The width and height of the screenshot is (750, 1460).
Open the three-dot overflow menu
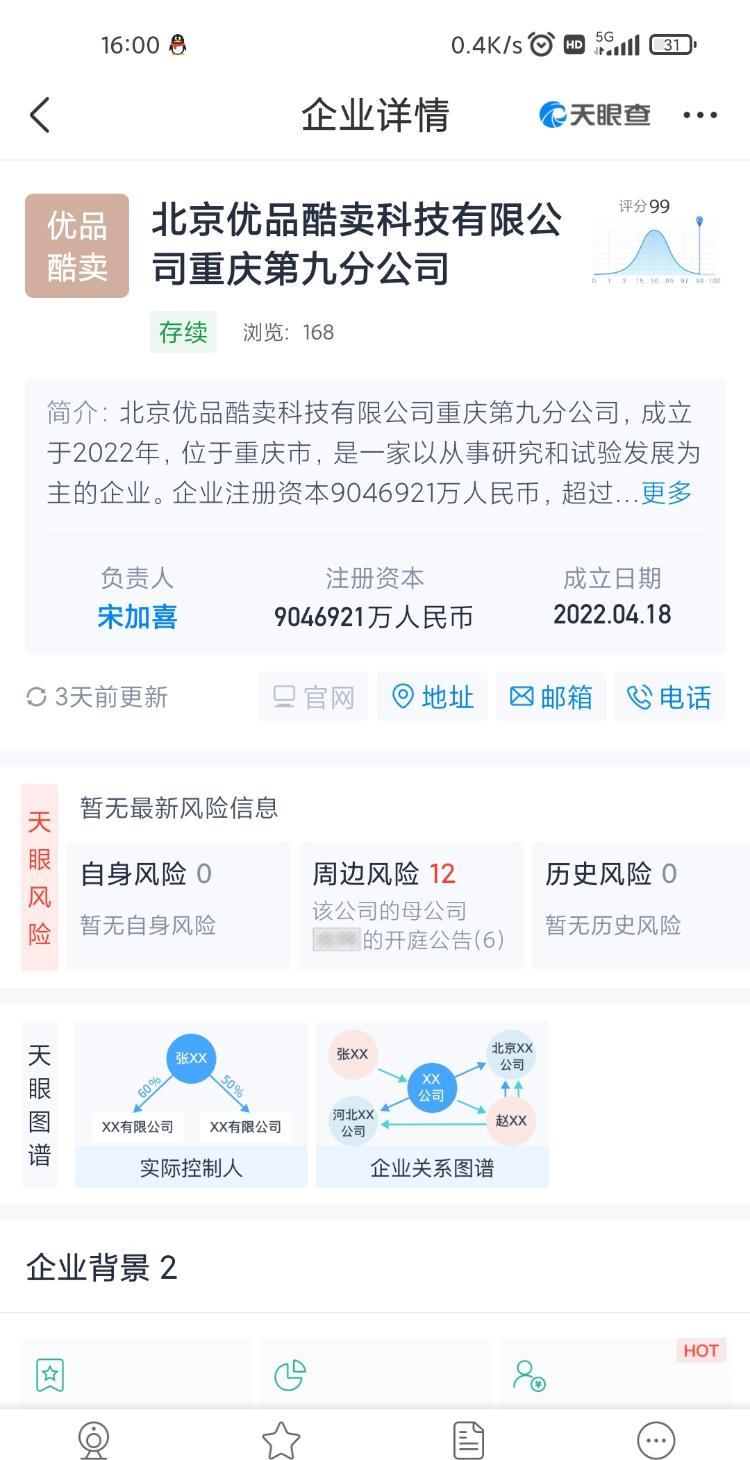click(x=700, y=115)
